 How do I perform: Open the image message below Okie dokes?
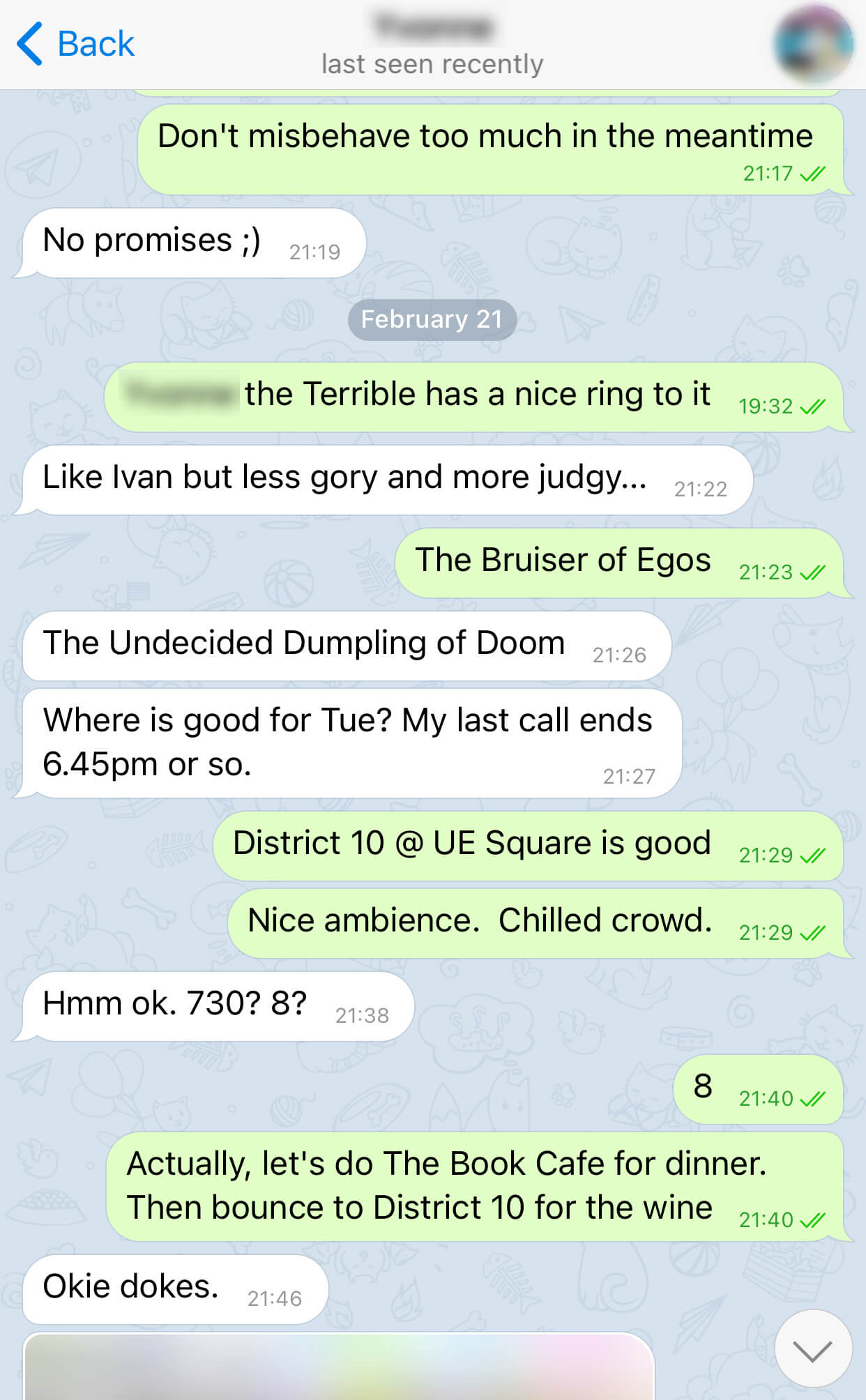(x=339, y=1367)
